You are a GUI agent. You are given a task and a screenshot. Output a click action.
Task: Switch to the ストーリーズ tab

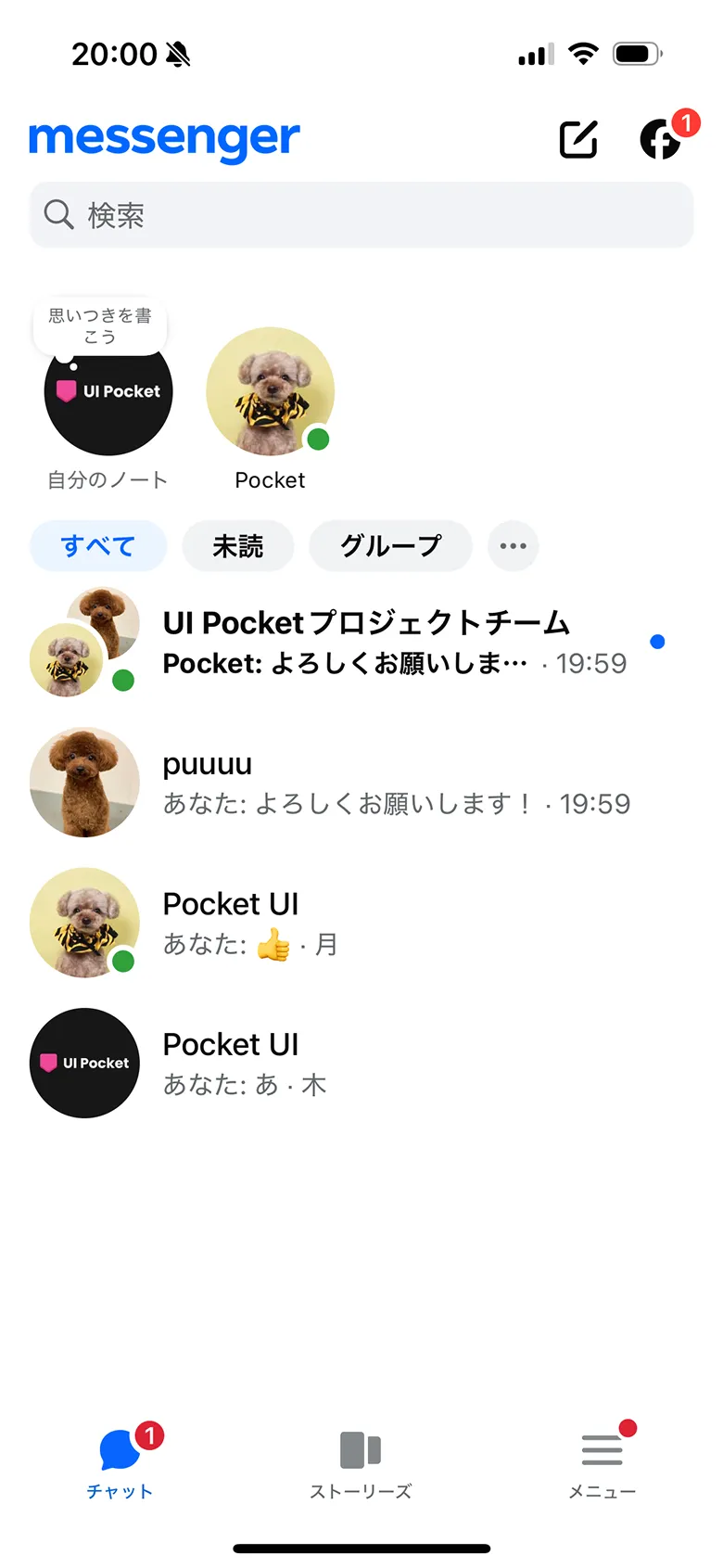pos(361,1461)
